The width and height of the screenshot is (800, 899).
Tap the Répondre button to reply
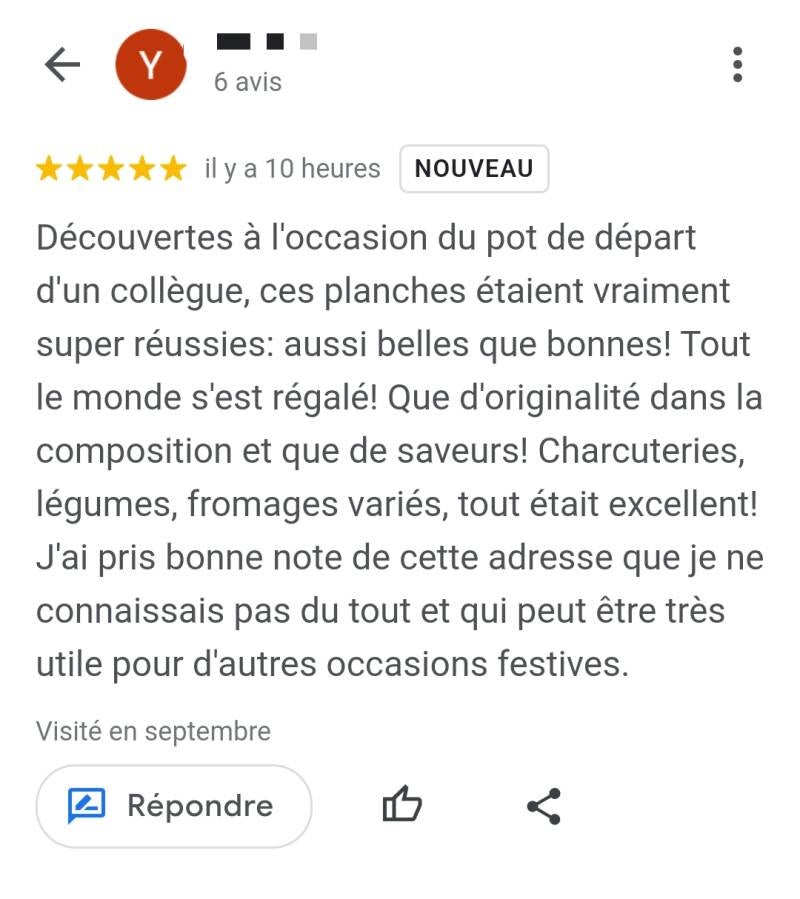tap(174, 806)
